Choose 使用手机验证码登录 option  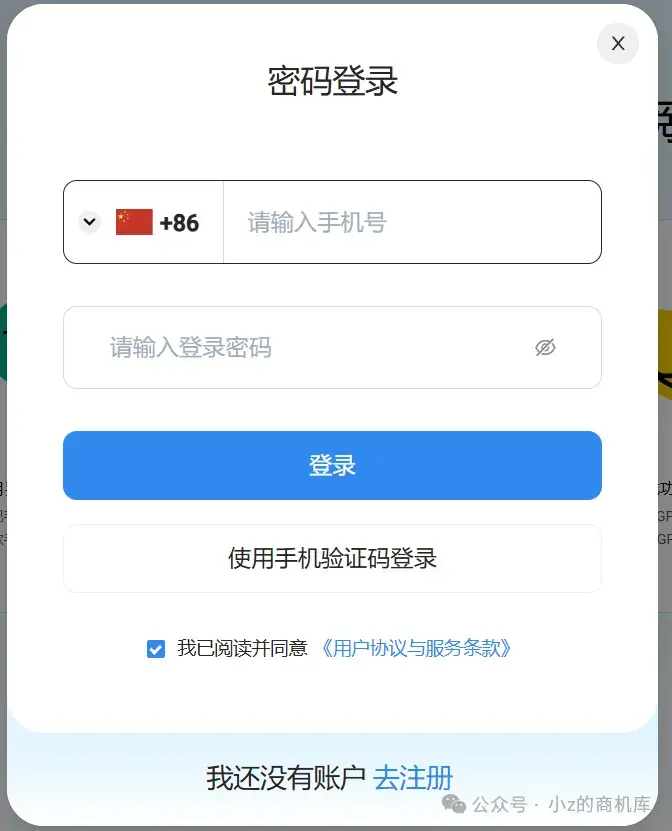(332, 558)
